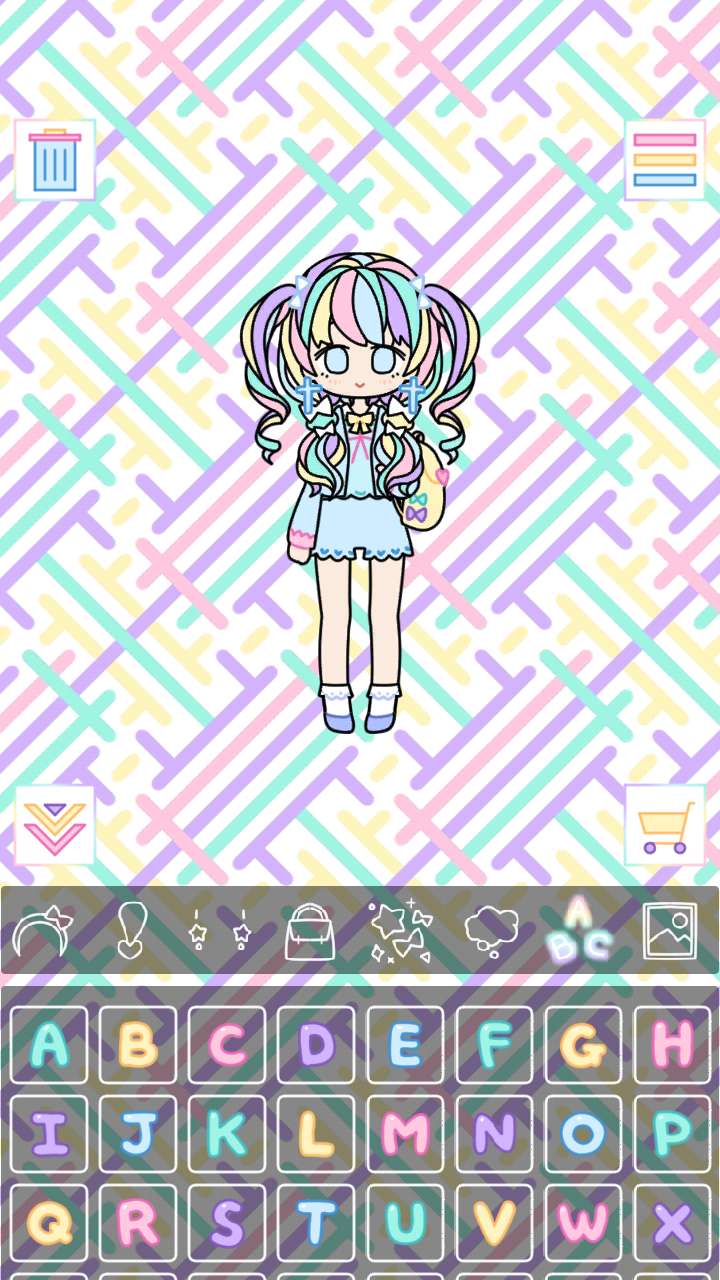Viewport: 720px width, 1280px height.
Task: Collapse panel with the down chevrons
Action: (55, 825)
